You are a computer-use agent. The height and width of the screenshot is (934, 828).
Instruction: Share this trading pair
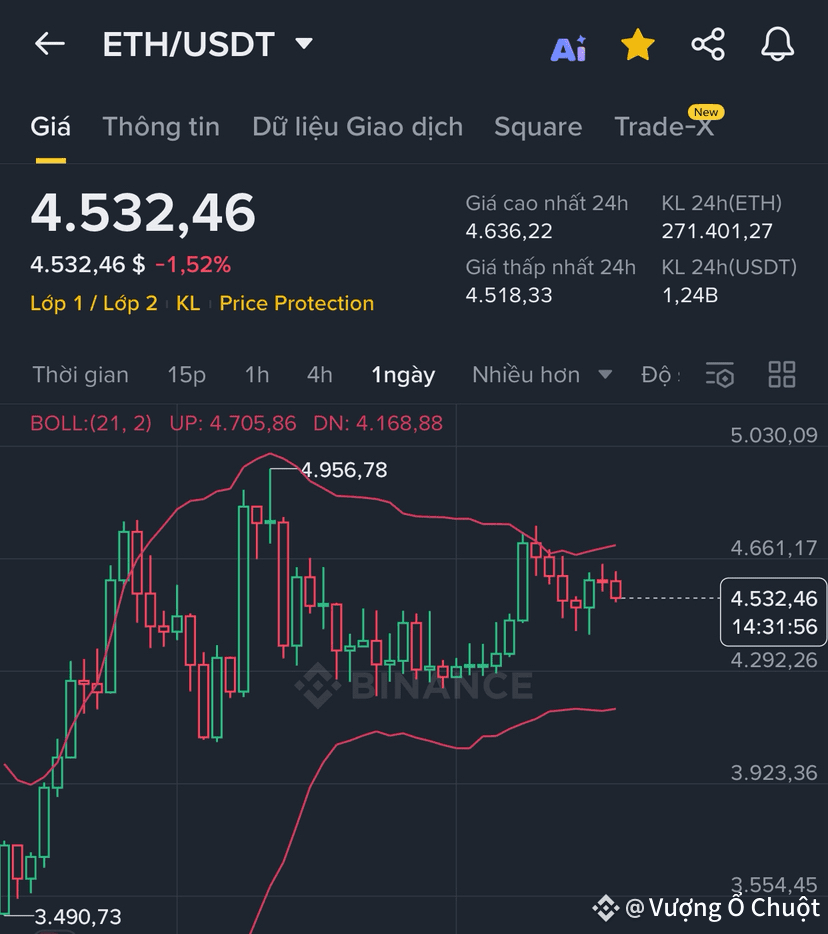[708, 44]
